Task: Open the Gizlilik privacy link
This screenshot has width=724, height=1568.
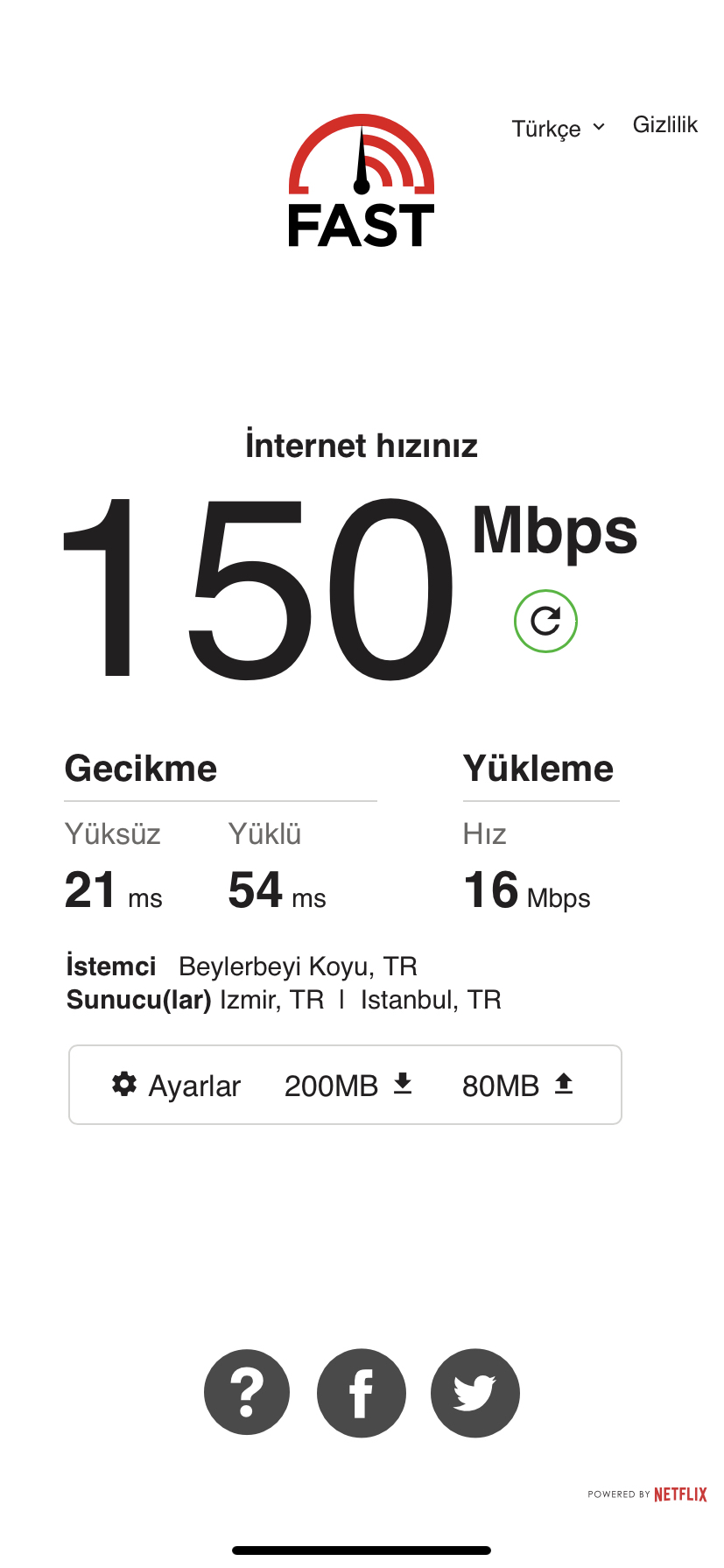Action: (665, 125)
